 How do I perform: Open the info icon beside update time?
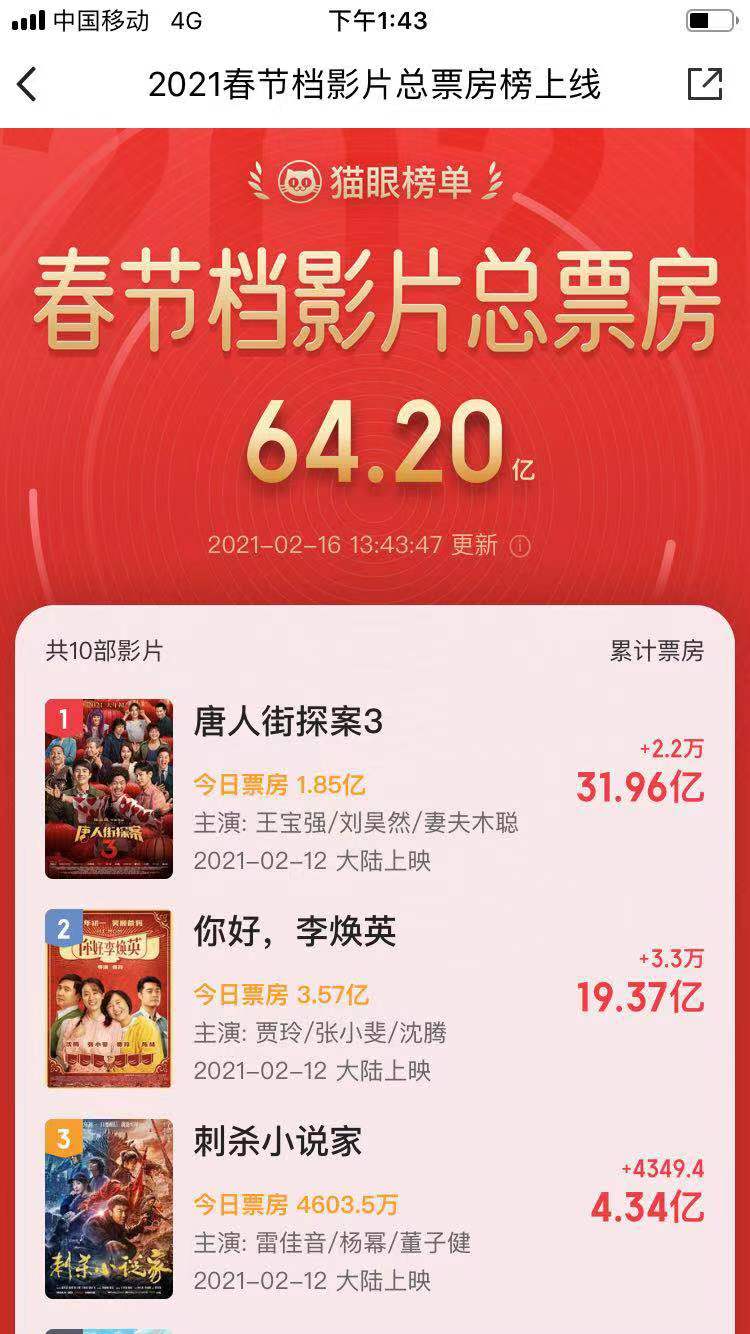520,546
